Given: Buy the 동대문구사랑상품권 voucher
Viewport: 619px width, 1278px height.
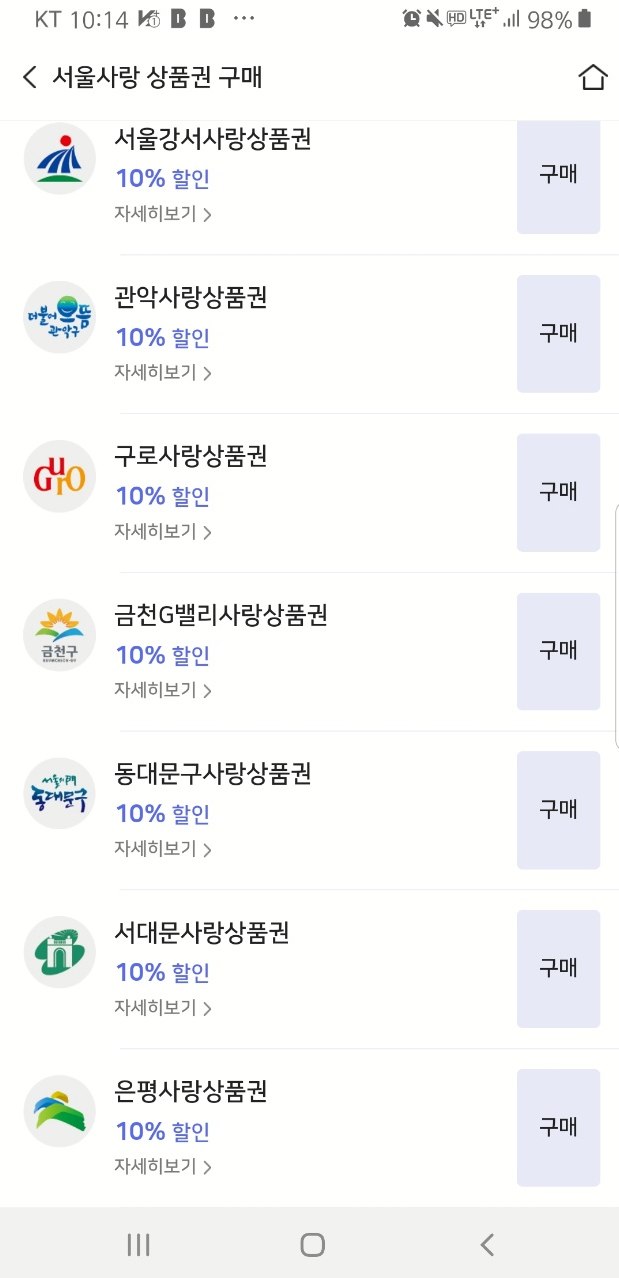Looking at the screenshot, I should tap(558, 809).
